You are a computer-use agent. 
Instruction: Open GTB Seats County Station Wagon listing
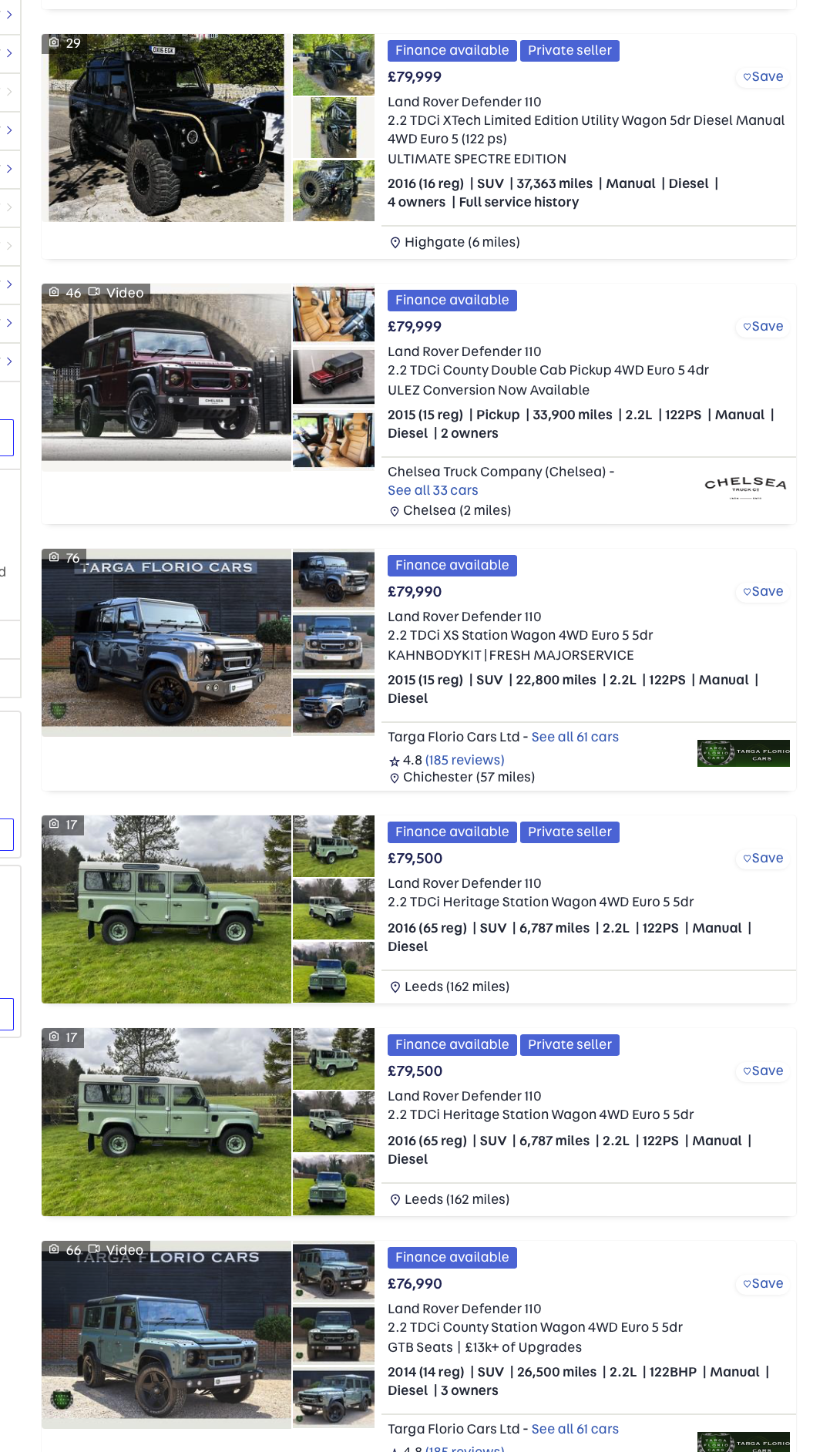tap(535, 1328)
